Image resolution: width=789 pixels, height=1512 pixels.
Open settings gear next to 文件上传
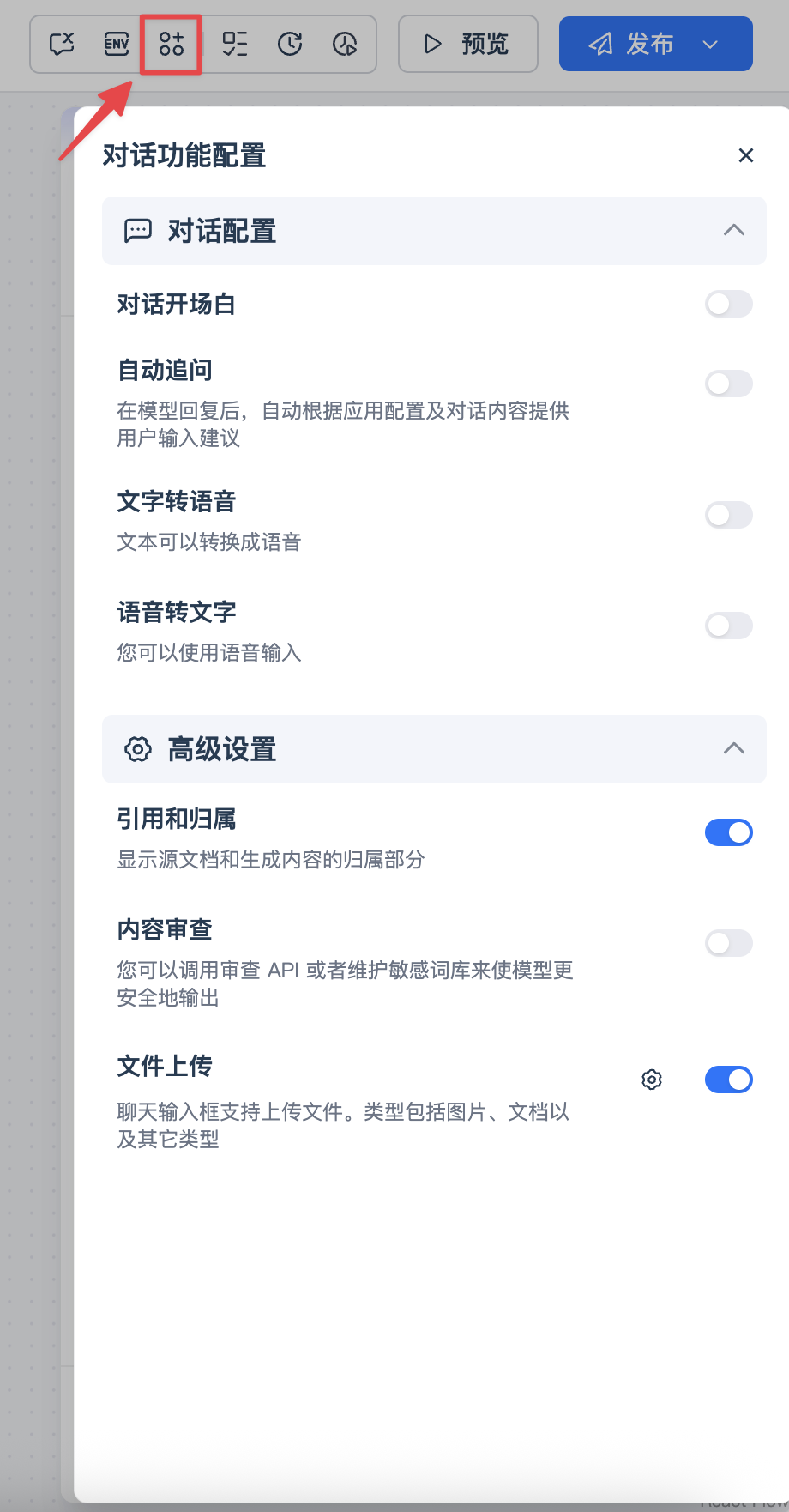(x=652, y=1080)
